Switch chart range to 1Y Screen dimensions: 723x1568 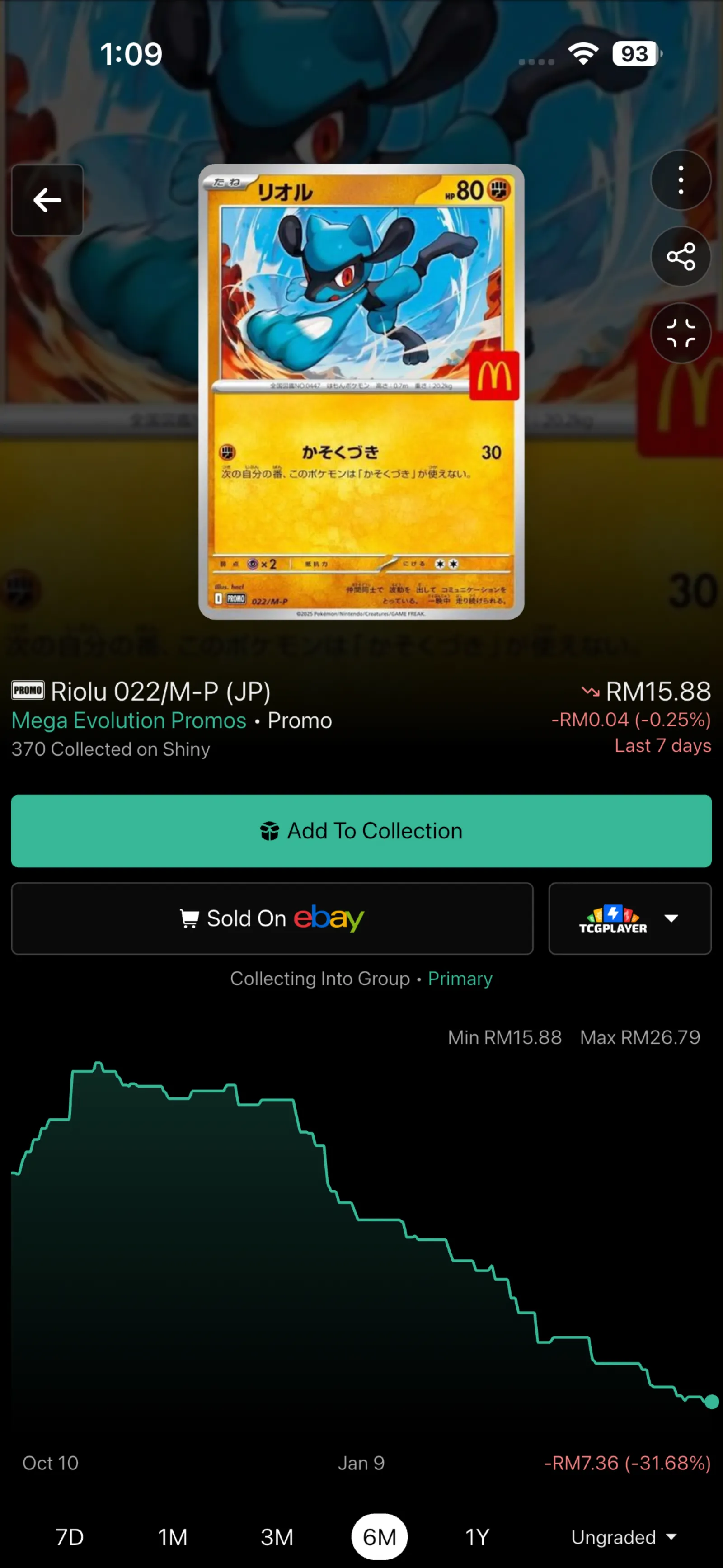[477, 1537]
